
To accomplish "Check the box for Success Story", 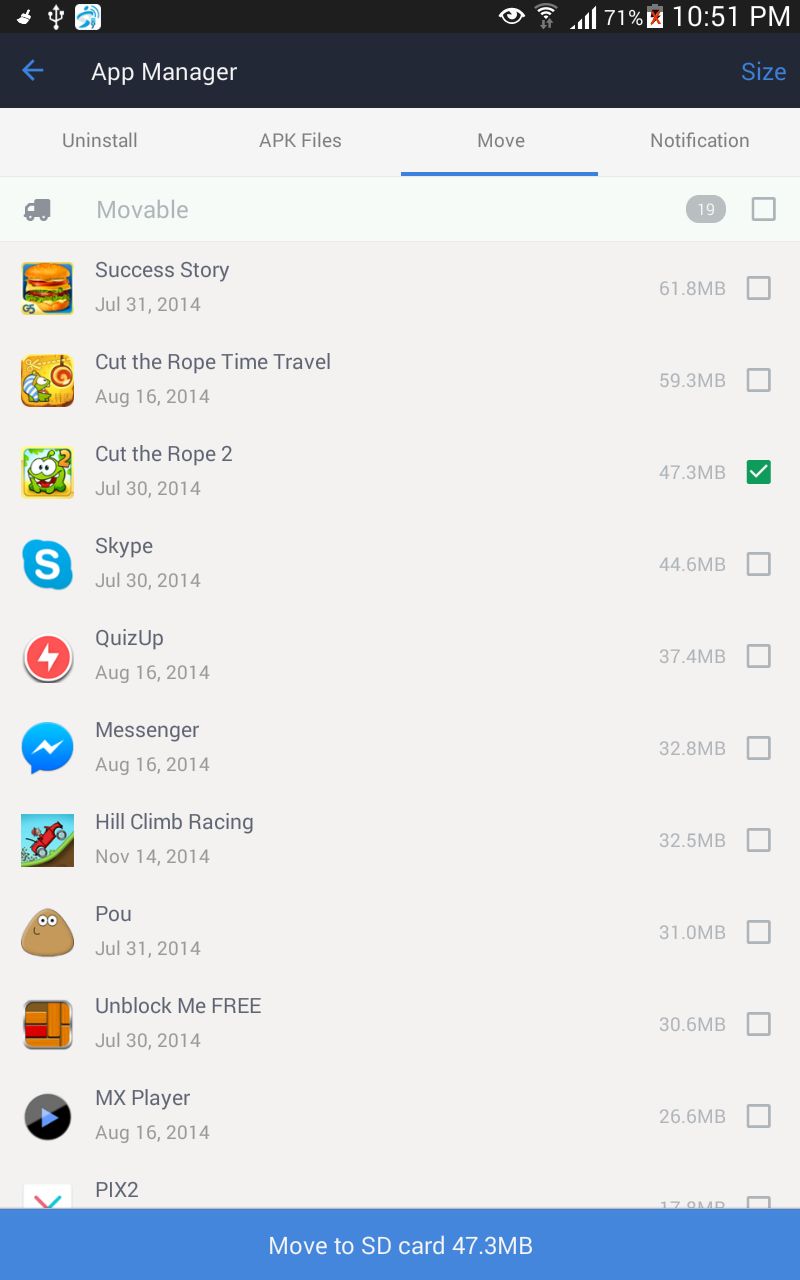I will [x=759, y=288].
